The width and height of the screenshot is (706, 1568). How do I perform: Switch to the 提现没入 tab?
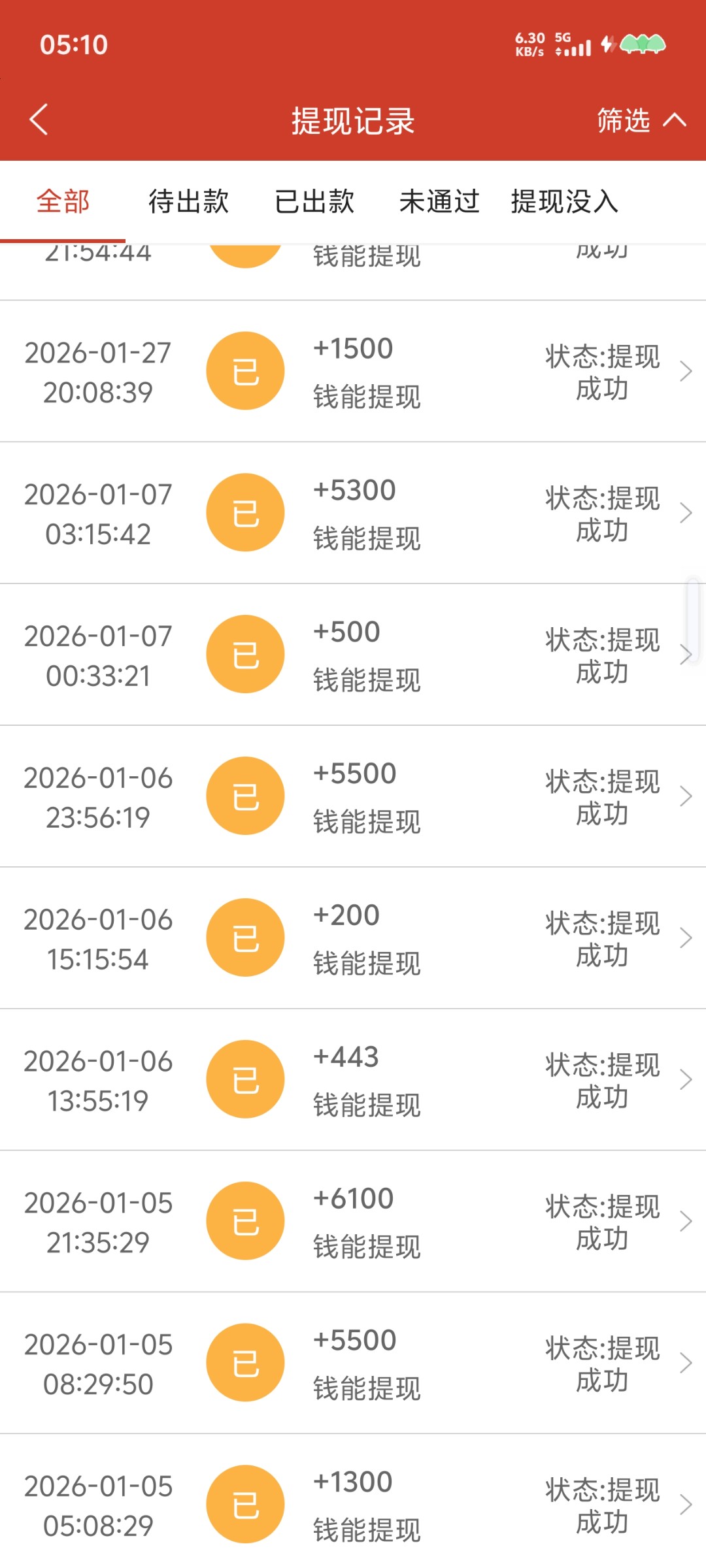click(564, 201)
